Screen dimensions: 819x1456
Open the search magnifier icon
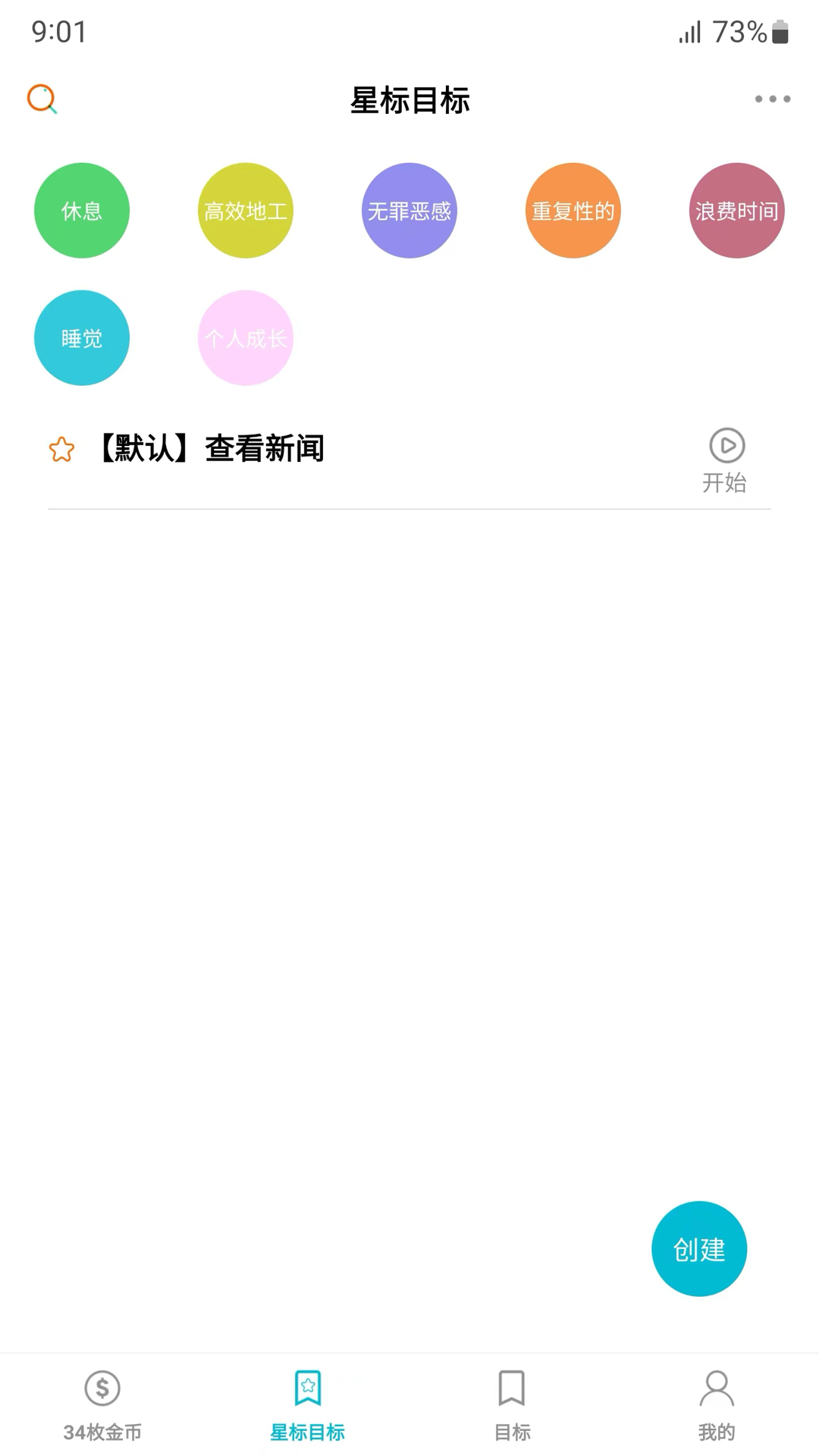coord(42,99)
